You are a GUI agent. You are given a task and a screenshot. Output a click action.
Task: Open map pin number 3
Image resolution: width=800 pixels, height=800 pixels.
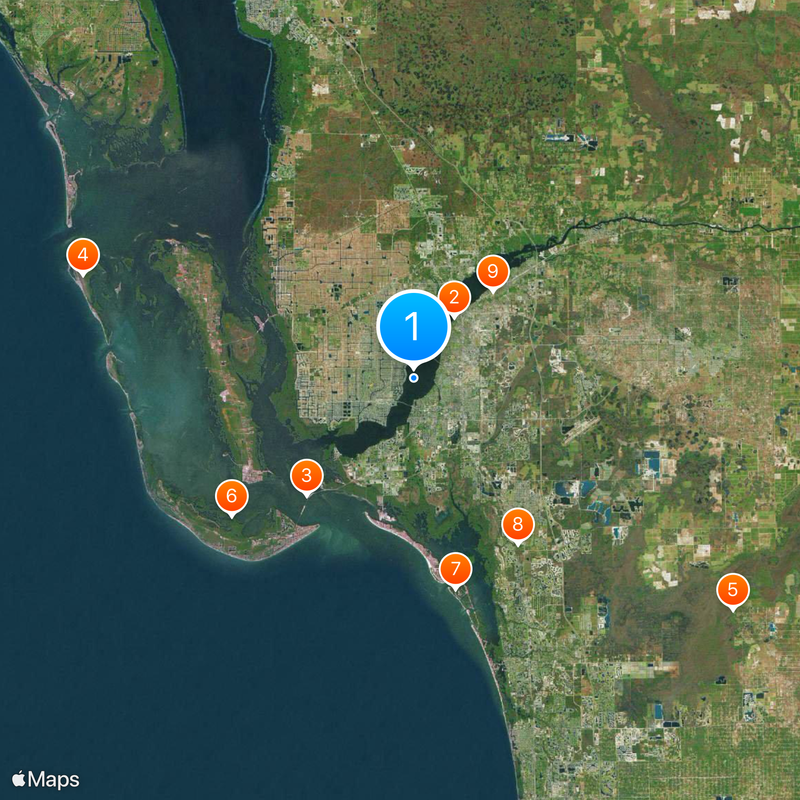[307, 476]
